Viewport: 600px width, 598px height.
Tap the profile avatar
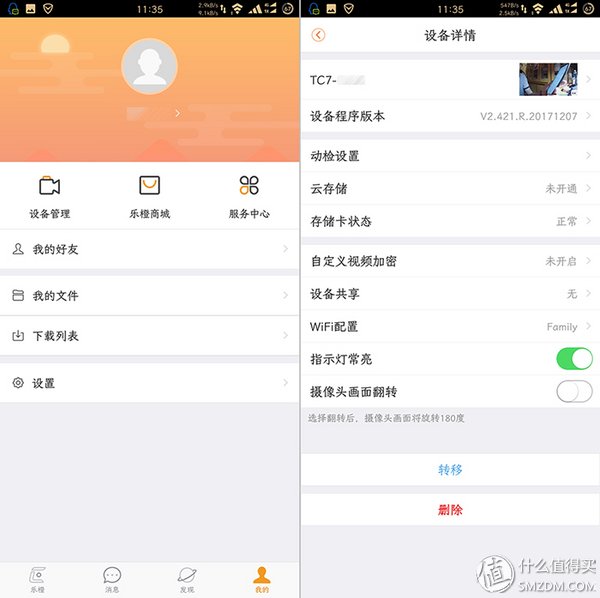coord(149,67)
